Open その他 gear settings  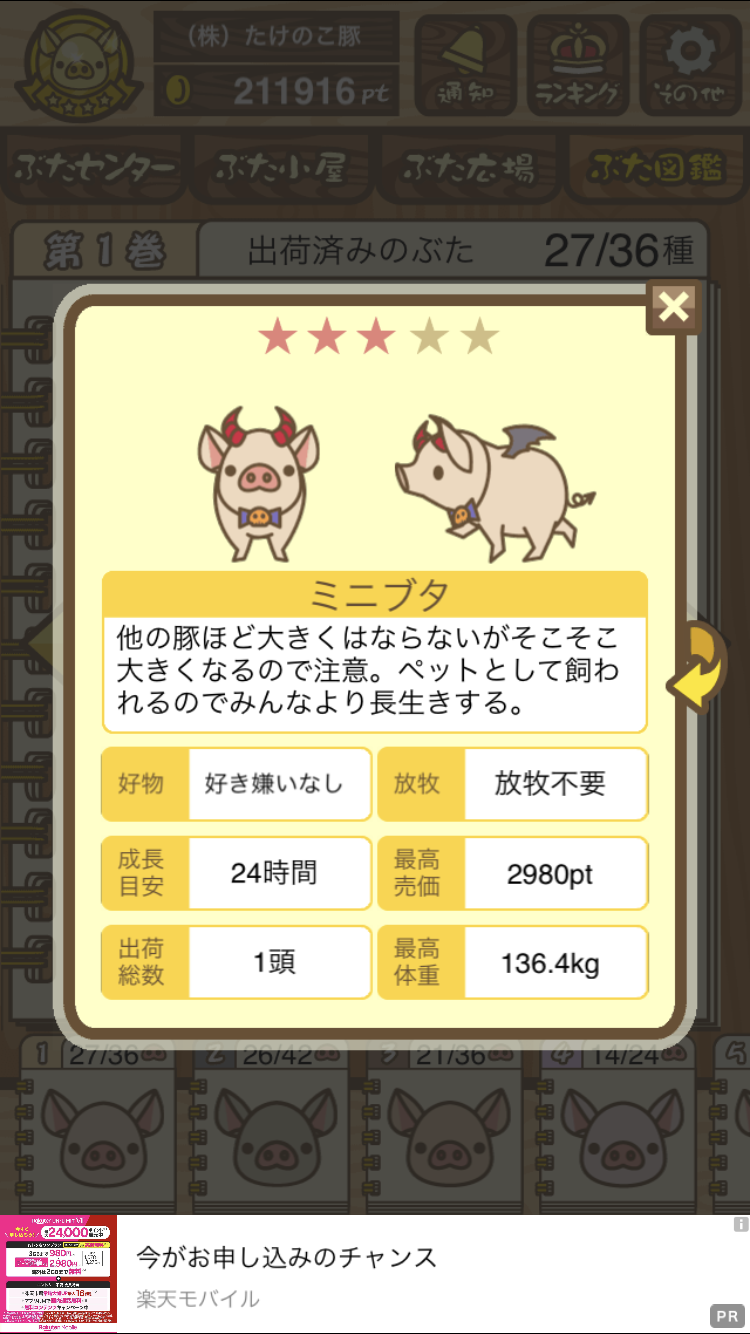coord(691,64)
